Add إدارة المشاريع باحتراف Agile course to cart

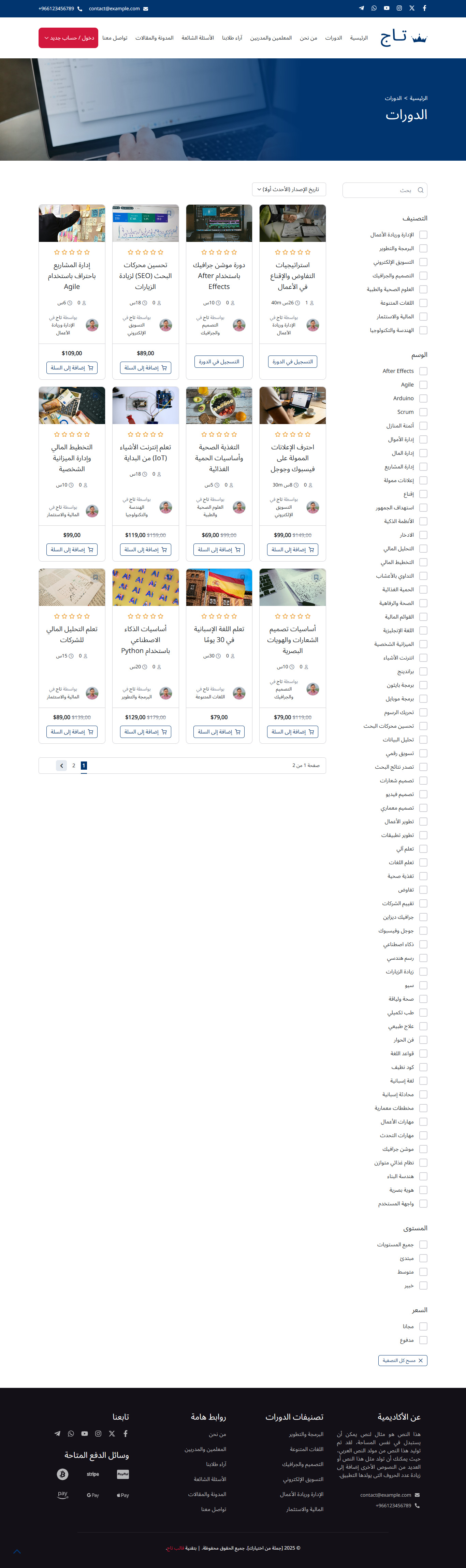(x=72, y=368)
